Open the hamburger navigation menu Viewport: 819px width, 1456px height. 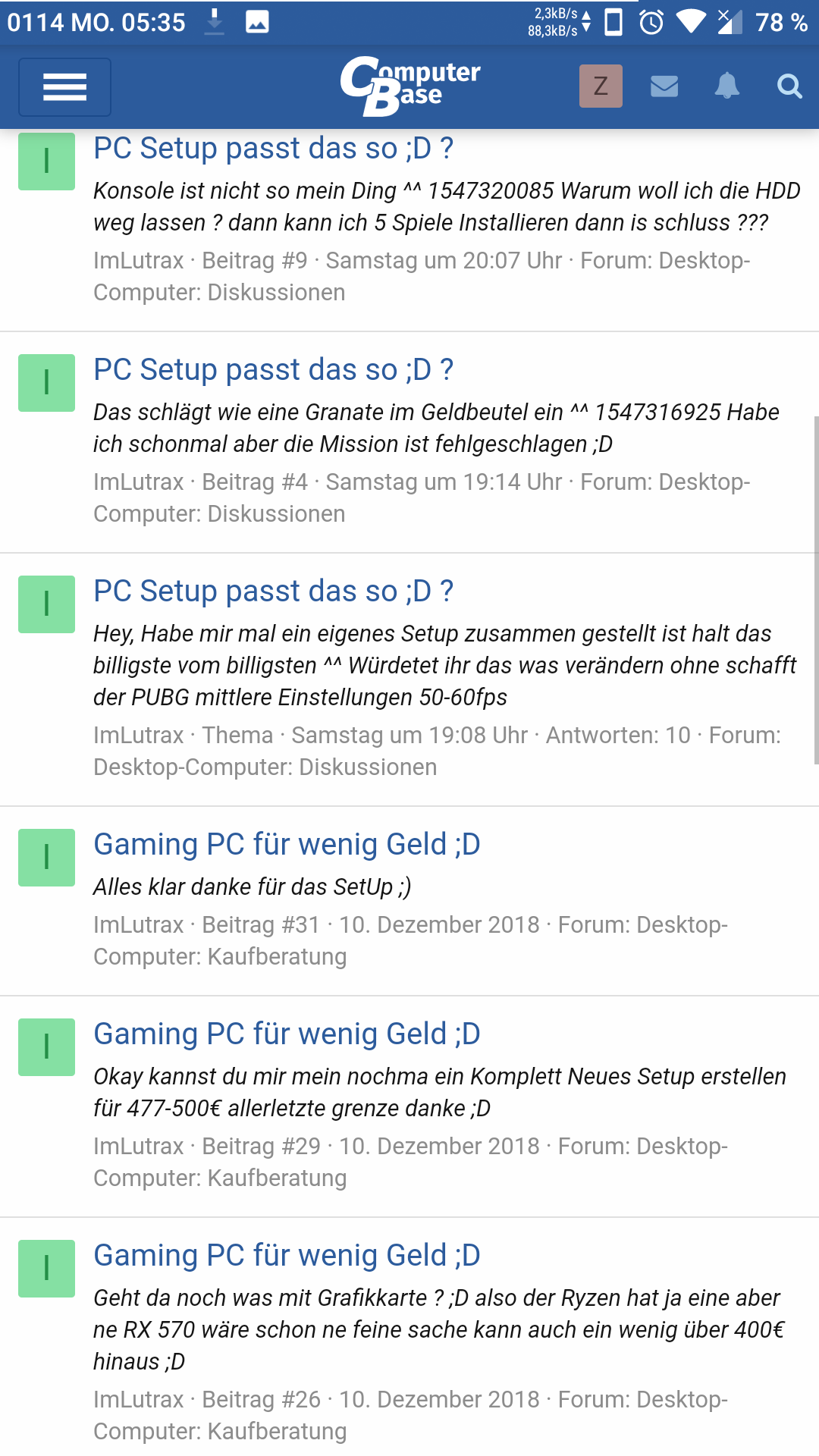64,87
